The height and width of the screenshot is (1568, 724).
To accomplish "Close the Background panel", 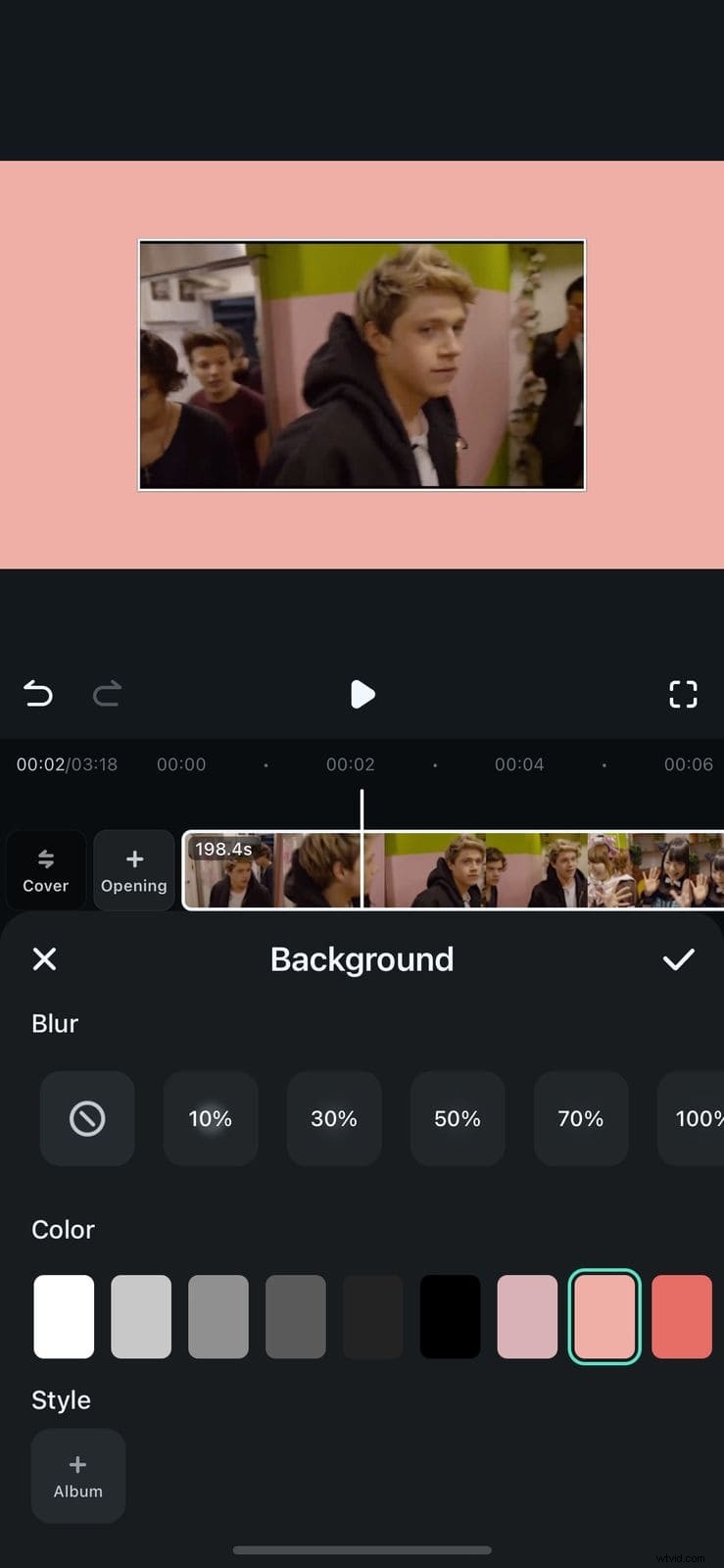I will [x=45, y=958].
